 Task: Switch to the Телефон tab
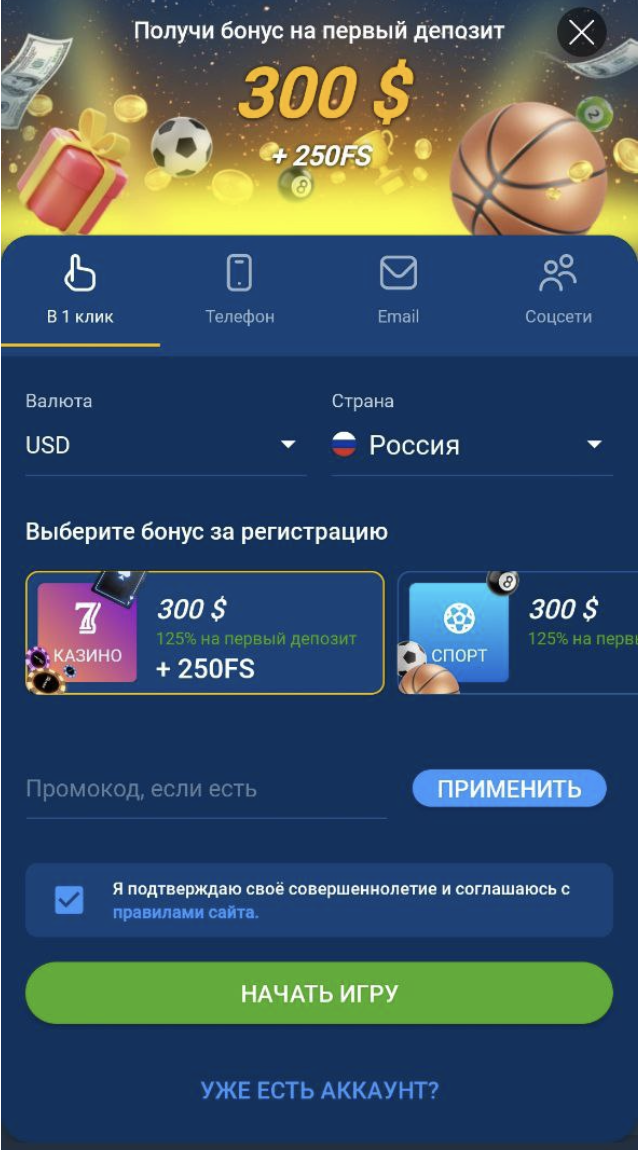tap(239, 291)
